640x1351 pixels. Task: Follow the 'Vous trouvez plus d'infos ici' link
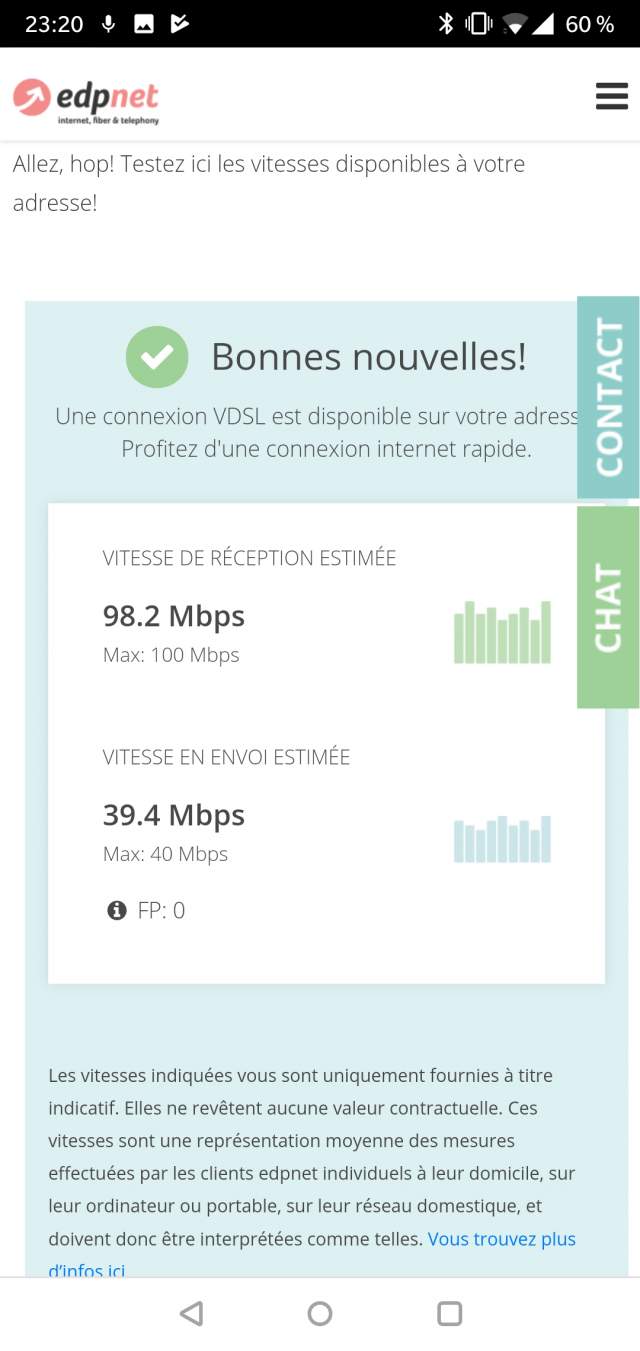[x=501, y=1239]
